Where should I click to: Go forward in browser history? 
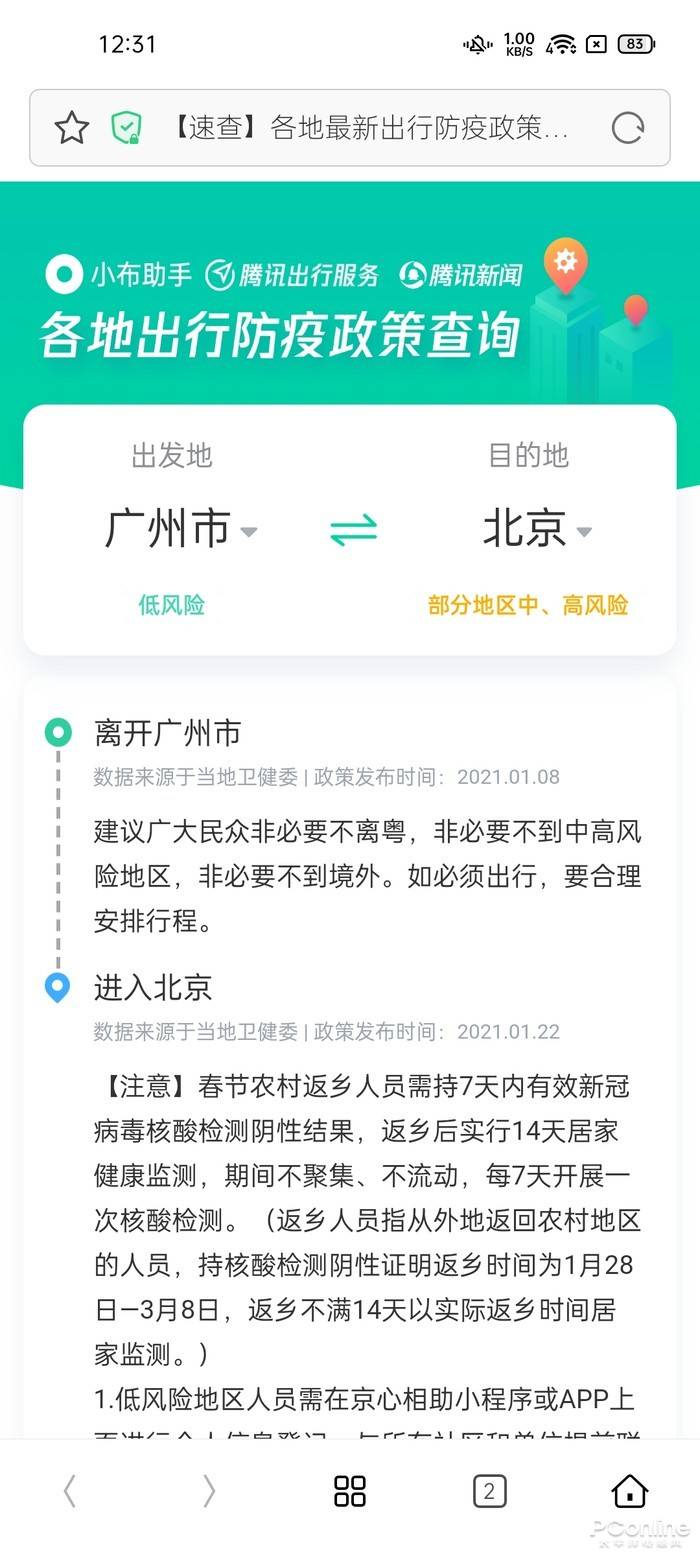209,1491
